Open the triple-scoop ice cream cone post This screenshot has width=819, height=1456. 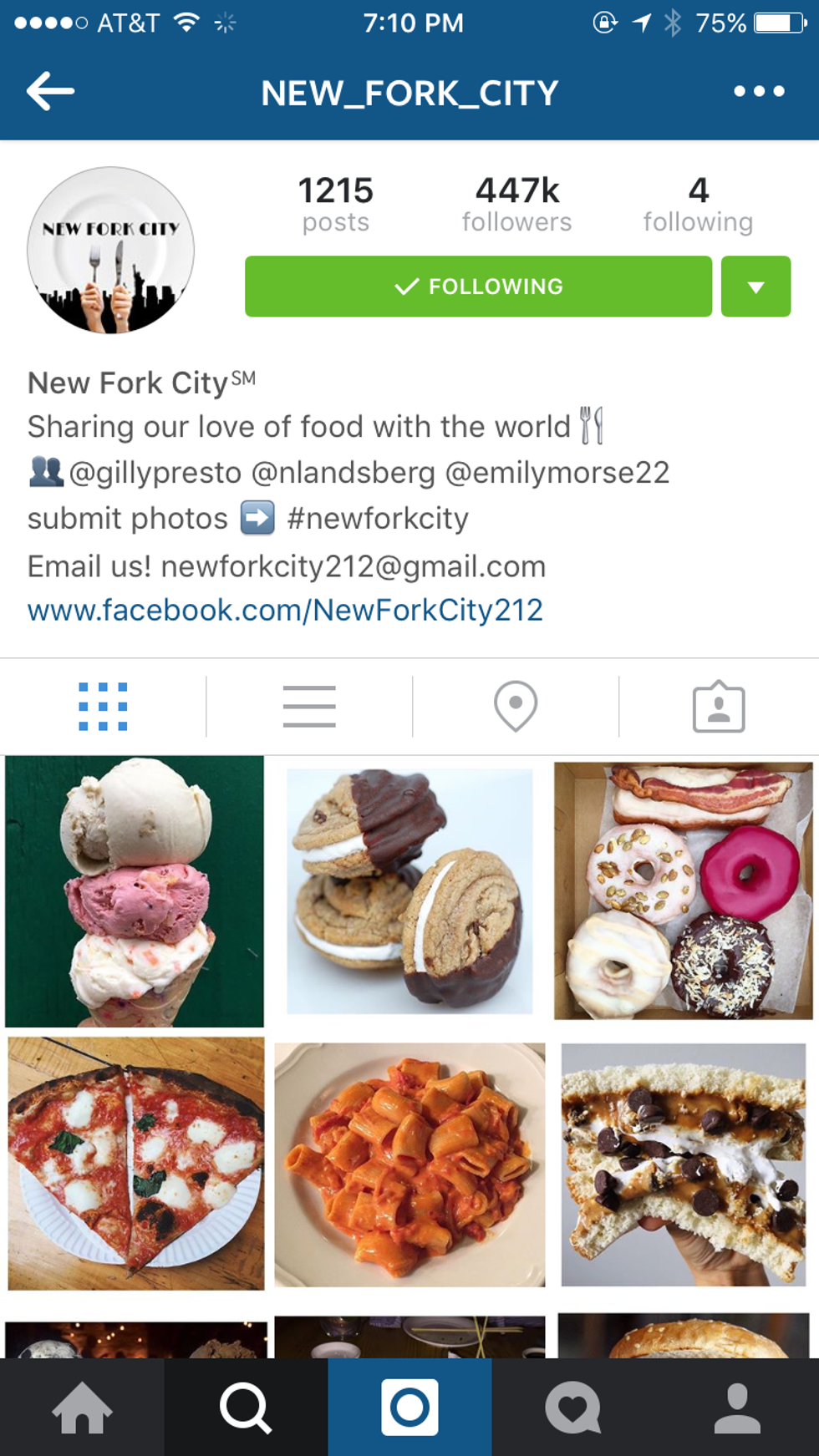[x=135, y=891]
